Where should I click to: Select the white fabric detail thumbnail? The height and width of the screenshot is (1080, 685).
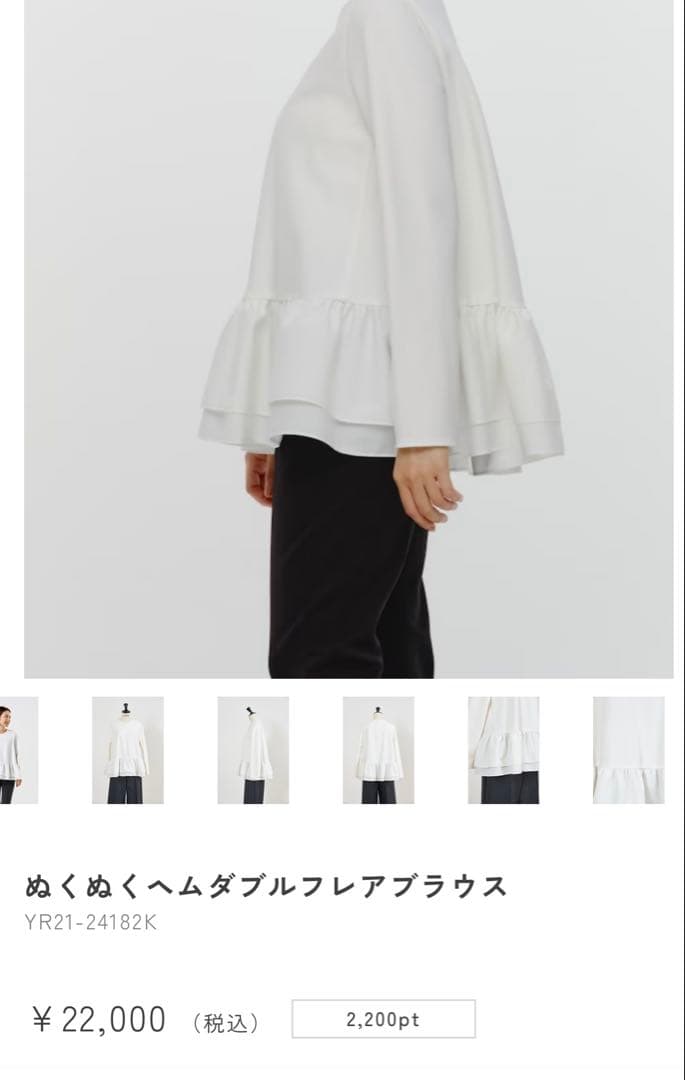pyautogui.click(x=628, y=750)
